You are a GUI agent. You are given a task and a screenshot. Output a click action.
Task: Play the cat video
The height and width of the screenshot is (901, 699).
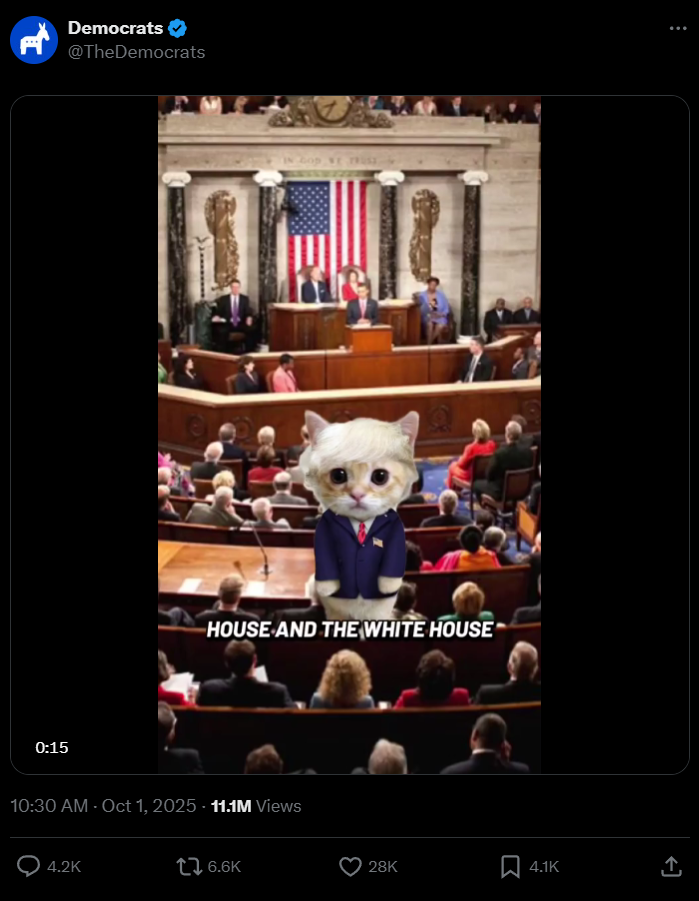tap(349, 435)
